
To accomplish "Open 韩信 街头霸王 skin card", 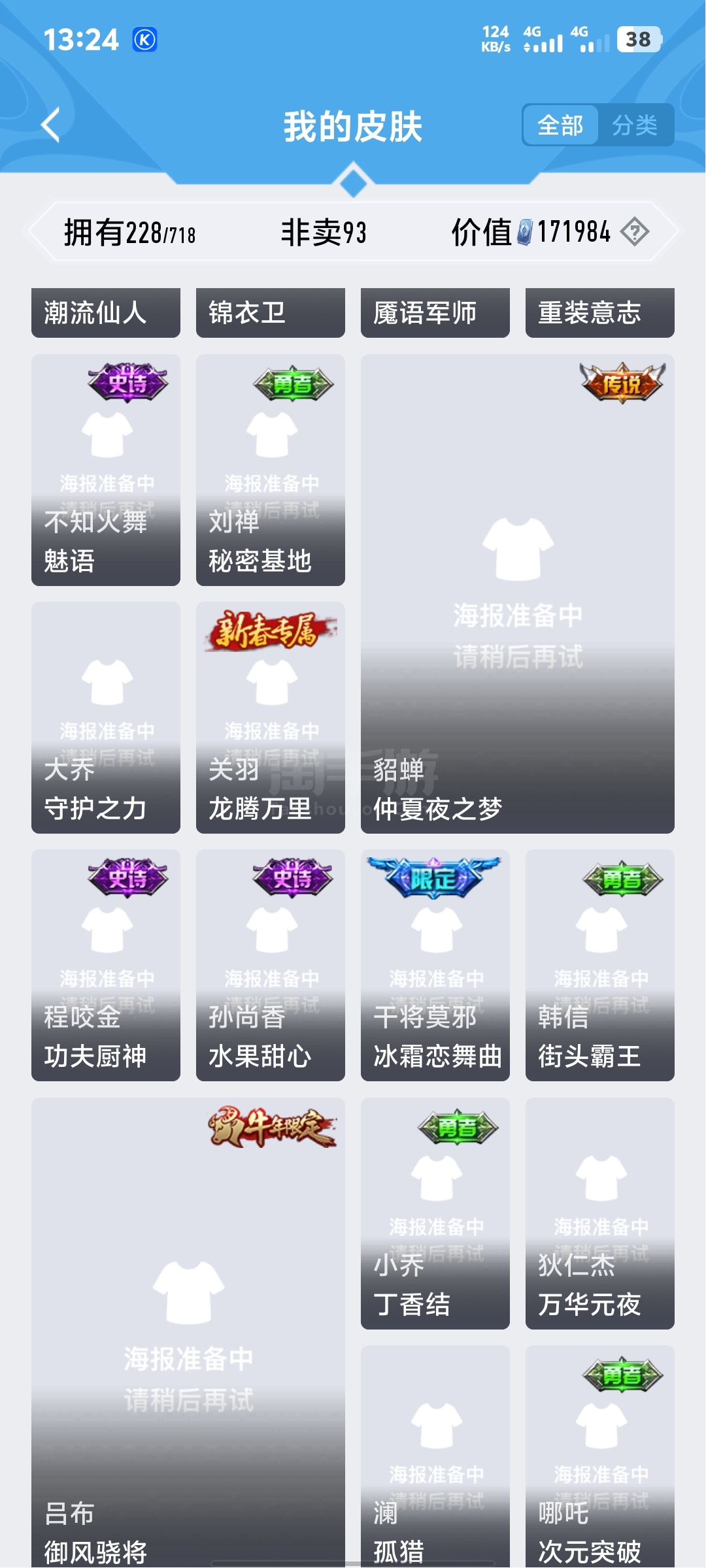I will (x=600, y=965).
